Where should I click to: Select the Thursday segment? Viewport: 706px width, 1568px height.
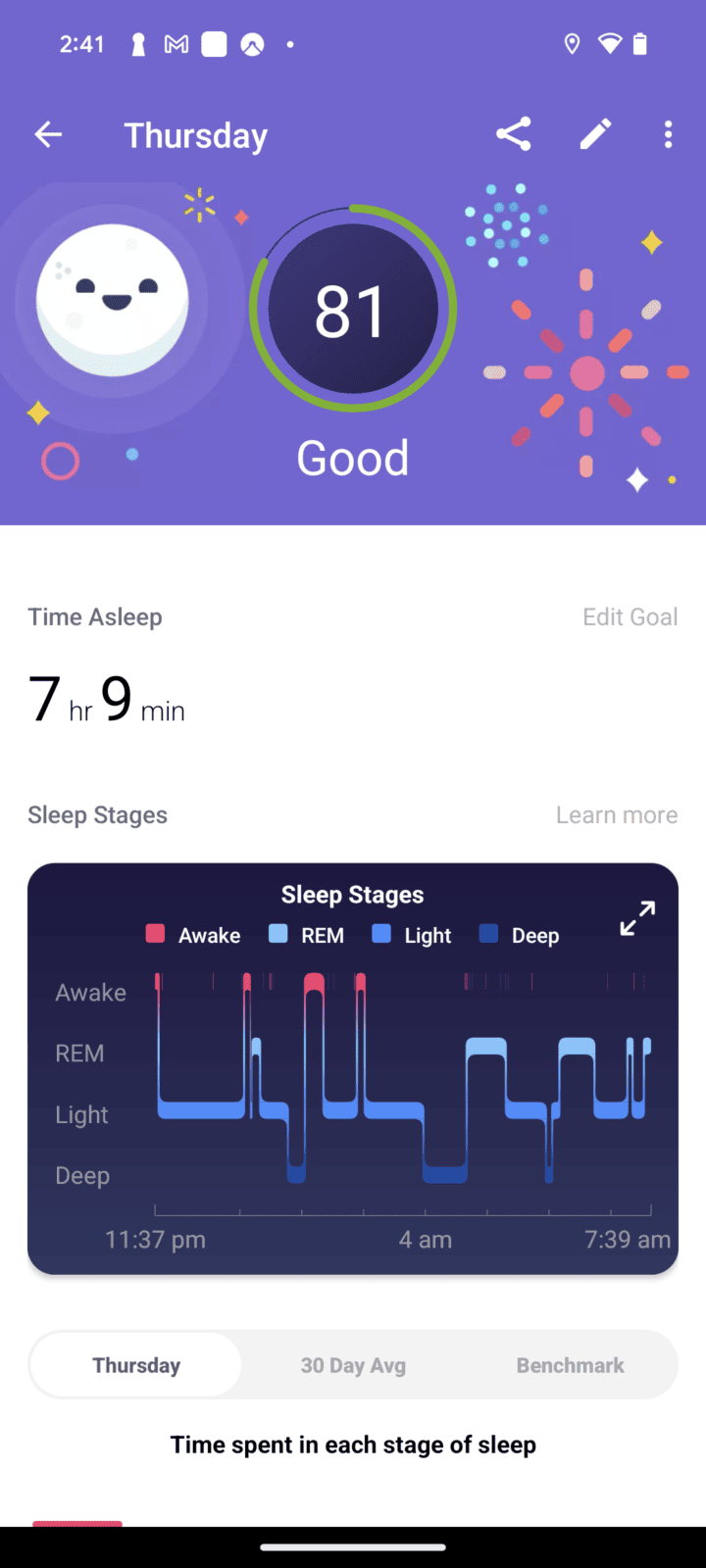coord(136,1365)
